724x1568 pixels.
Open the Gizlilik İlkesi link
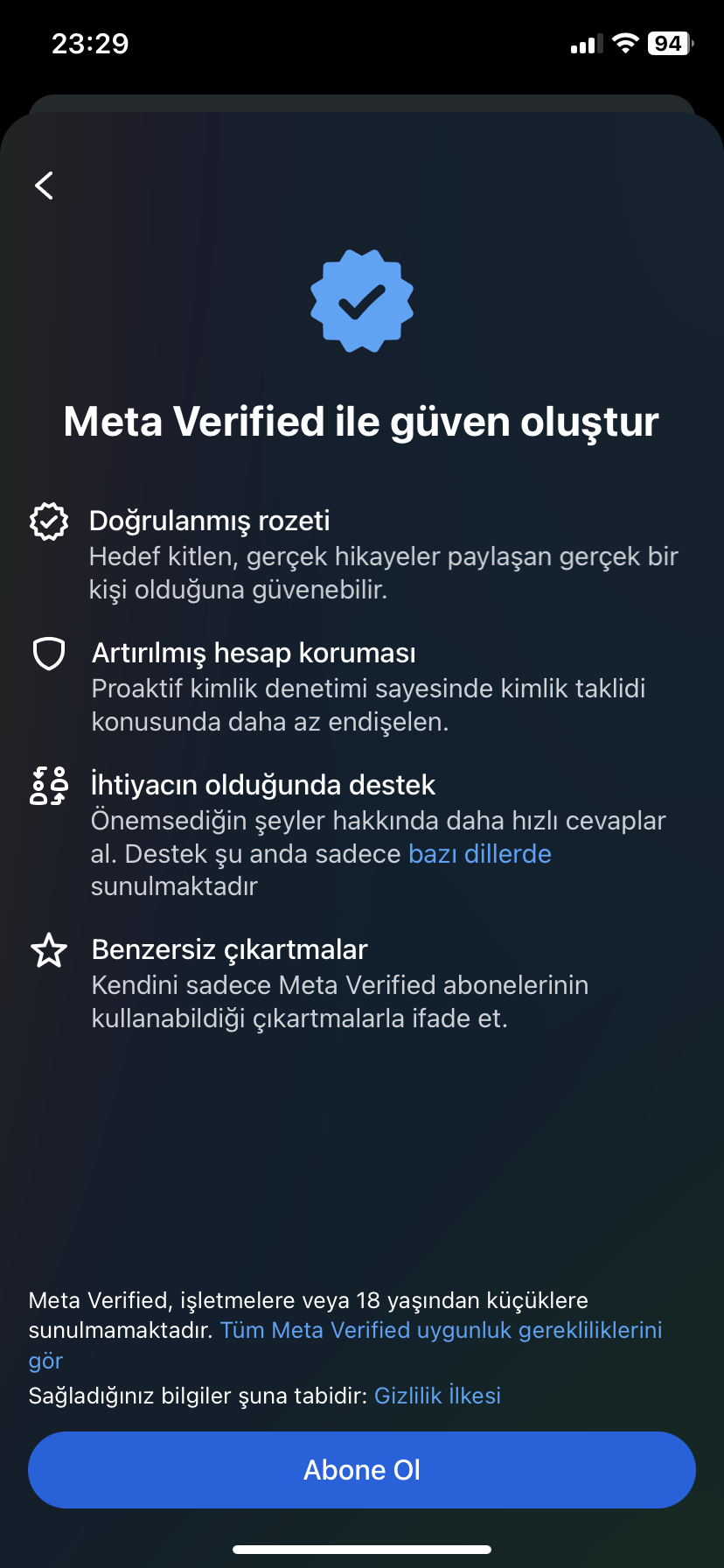coord(438,1396)
